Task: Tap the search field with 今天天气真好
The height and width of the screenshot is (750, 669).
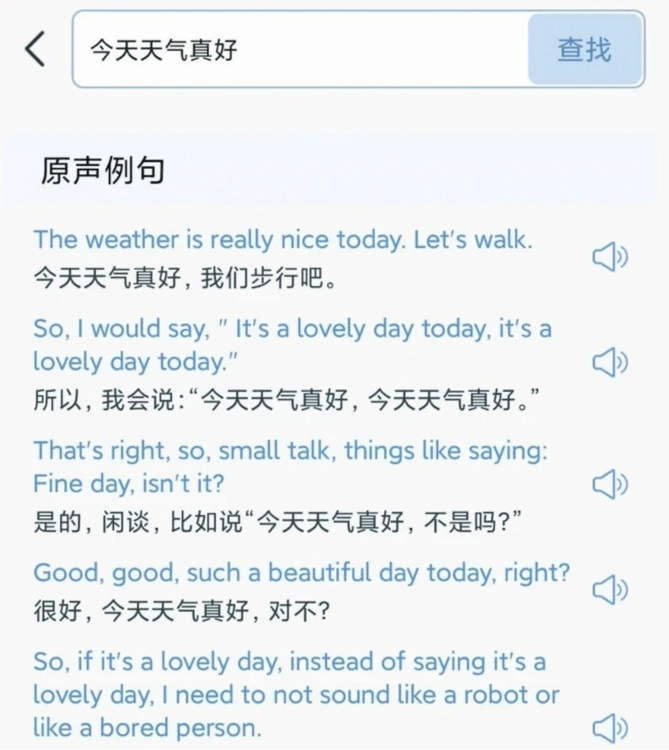Action: pyautogui.click(x=300, y=49)
